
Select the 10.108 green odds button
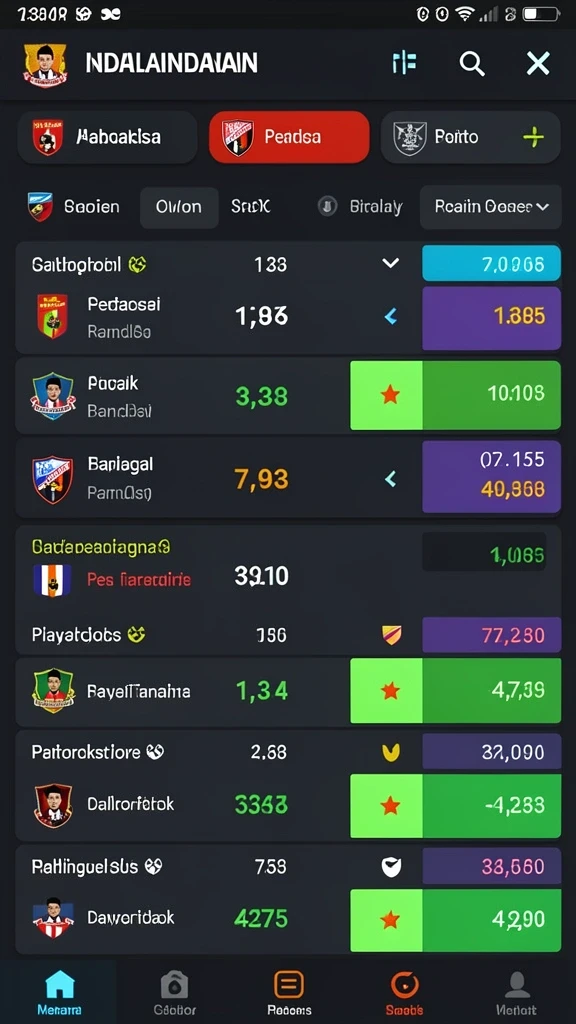tap(491, 394)
